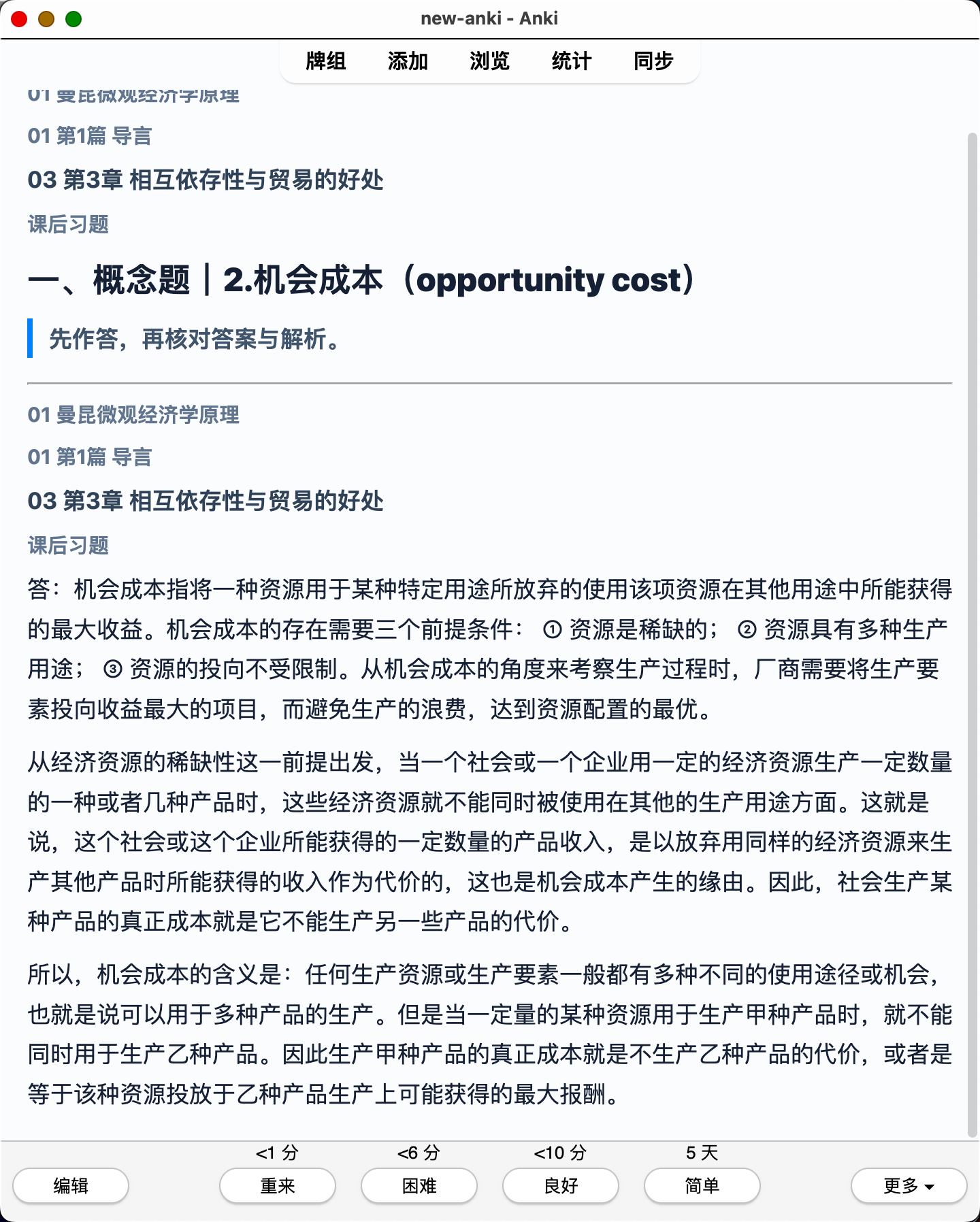The image size is (980, 1222).
Task: Minimize the window with the yellow button
Action: coord(46,19)
